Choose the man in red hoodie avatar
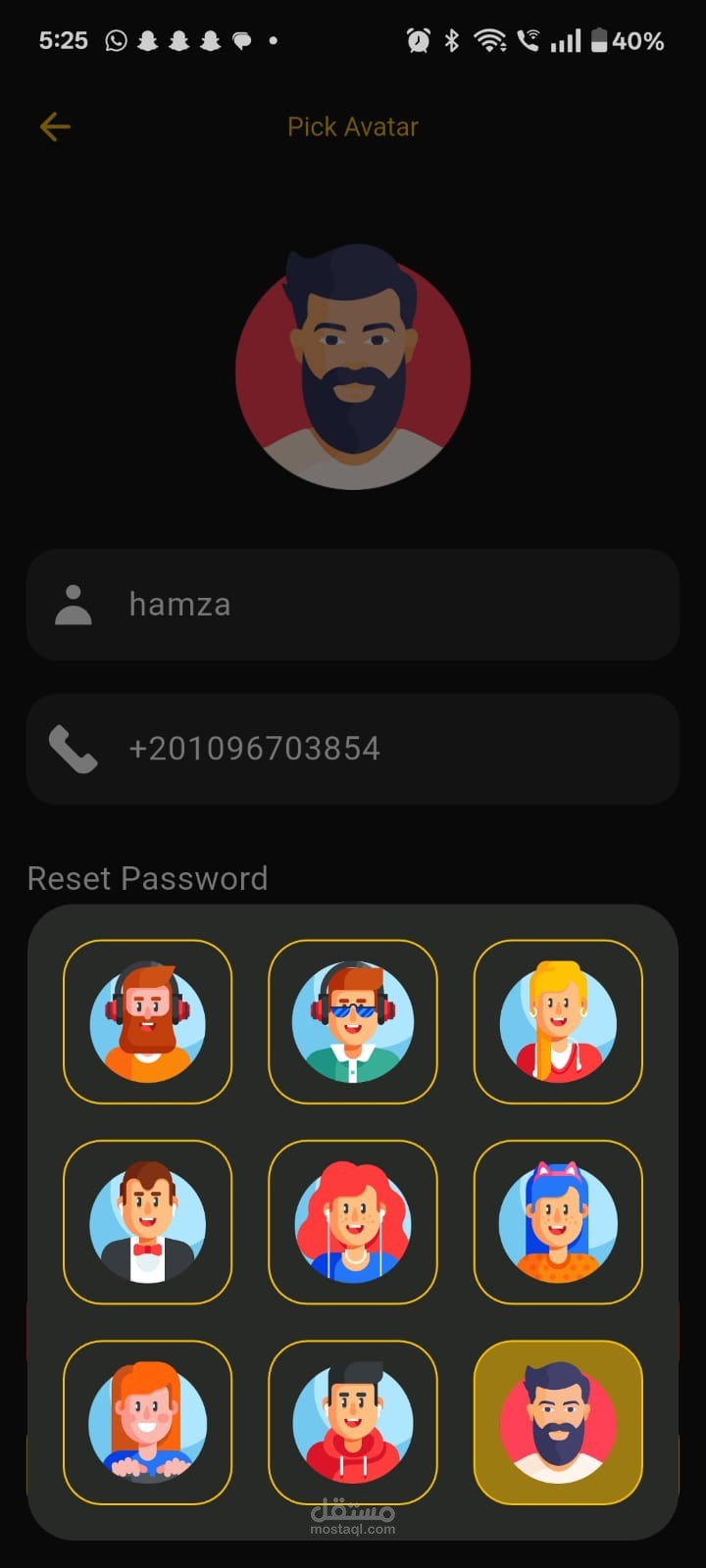The image size is (706, 1568). tap(353, 1422)
